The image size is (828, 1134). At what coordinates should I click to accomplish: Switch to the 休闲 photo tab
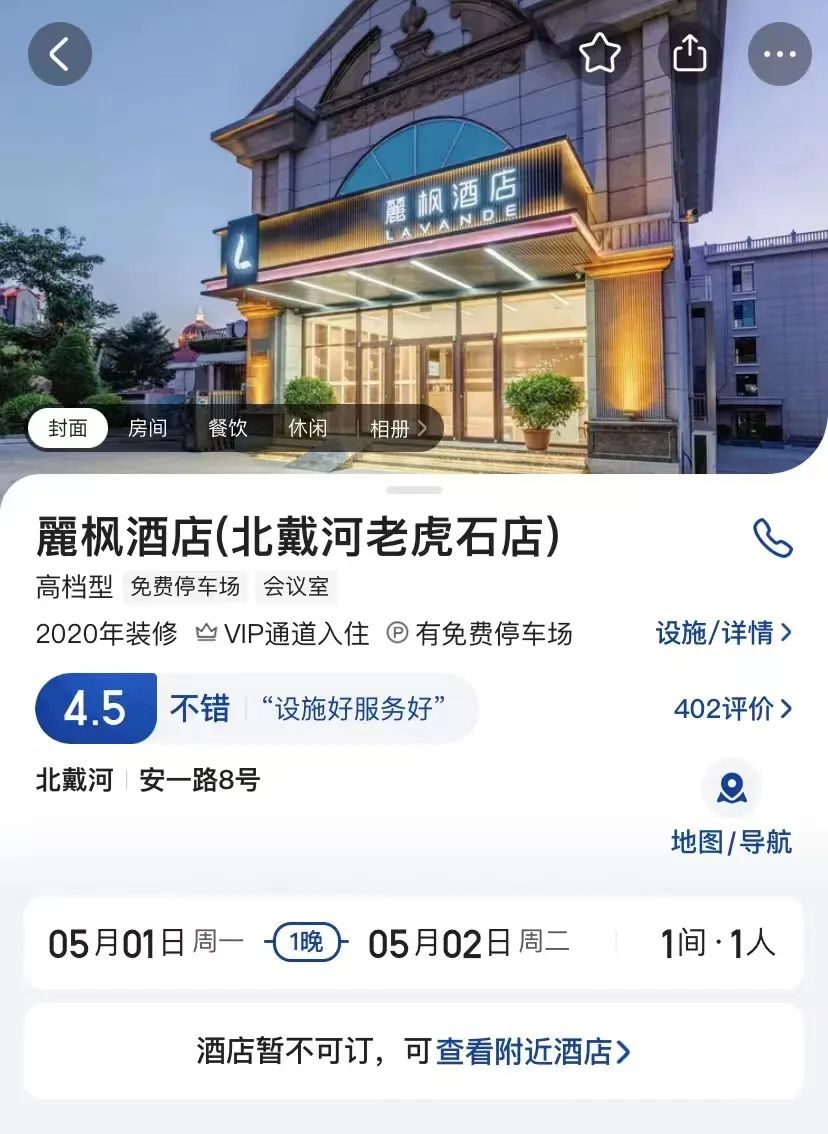308,428
